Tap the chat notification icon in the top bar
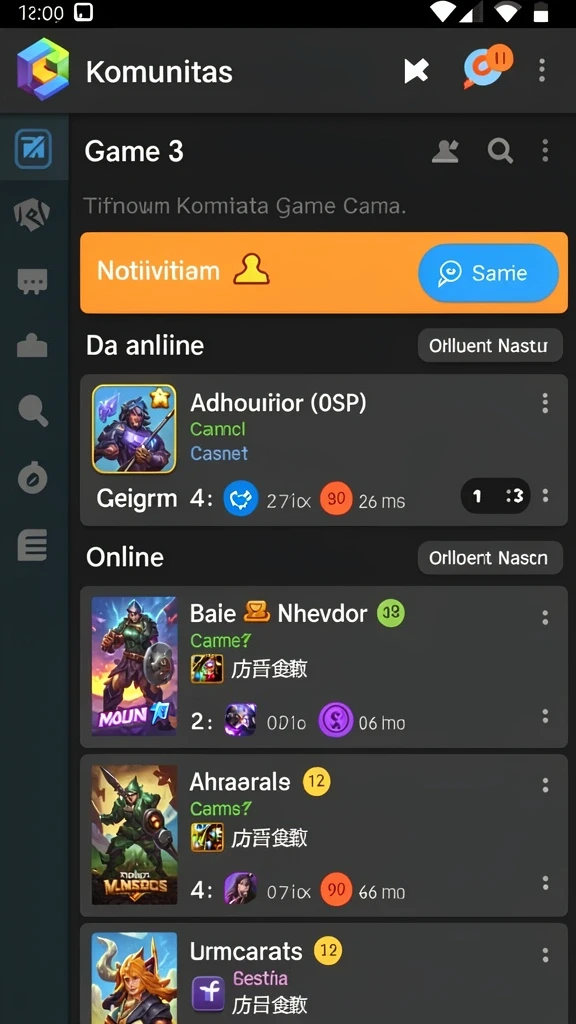The width and height of the screenshot is (576, 1024). tap(487, 66)
